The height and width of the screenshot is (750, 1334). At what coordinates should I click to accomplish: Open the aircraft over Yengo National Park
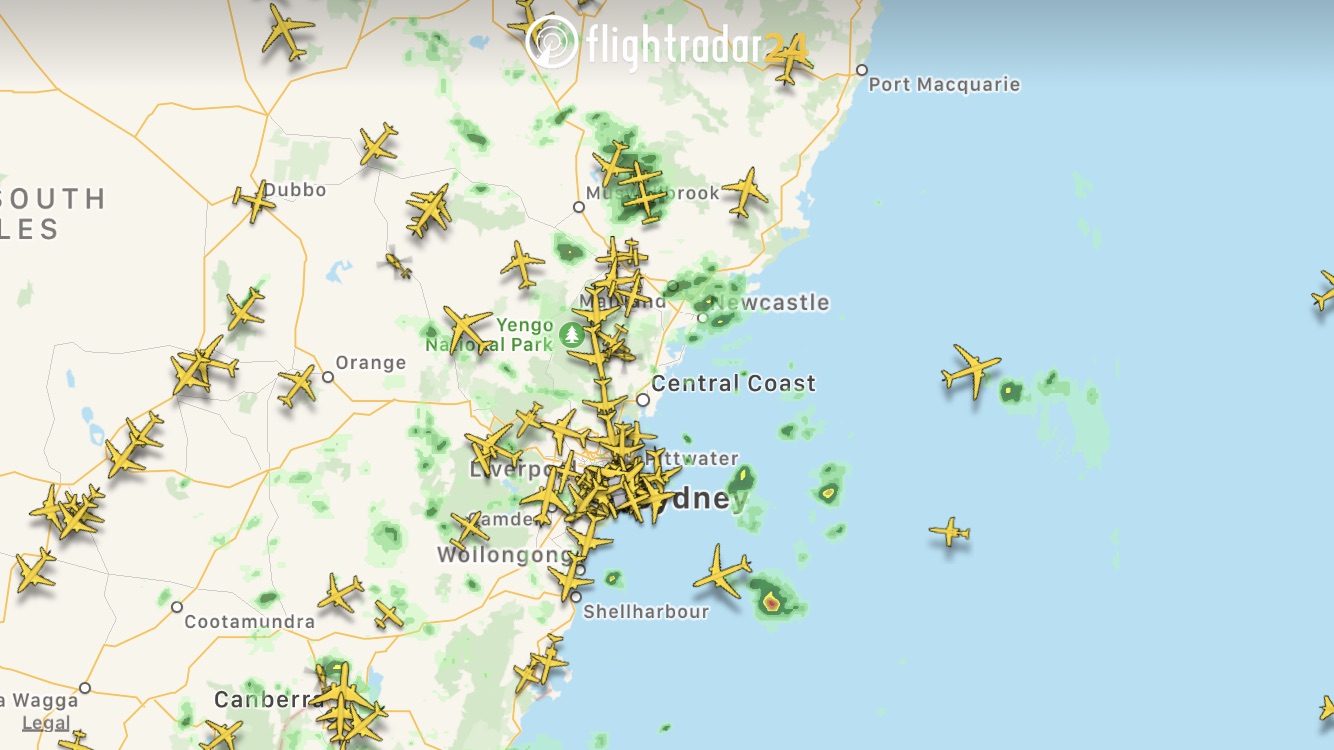coord(466,327)
